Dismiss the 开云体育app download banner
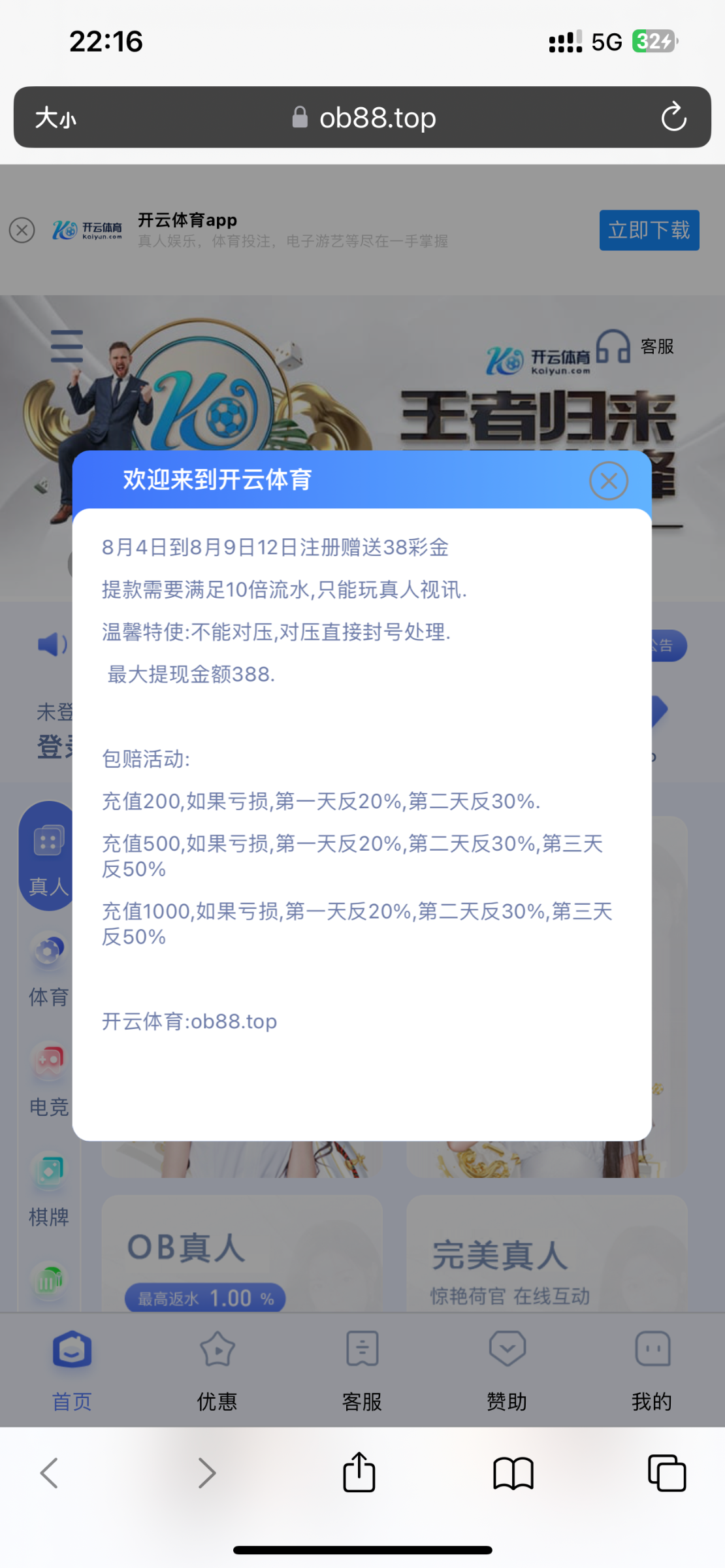725x1568 pixels. point(22,230)
